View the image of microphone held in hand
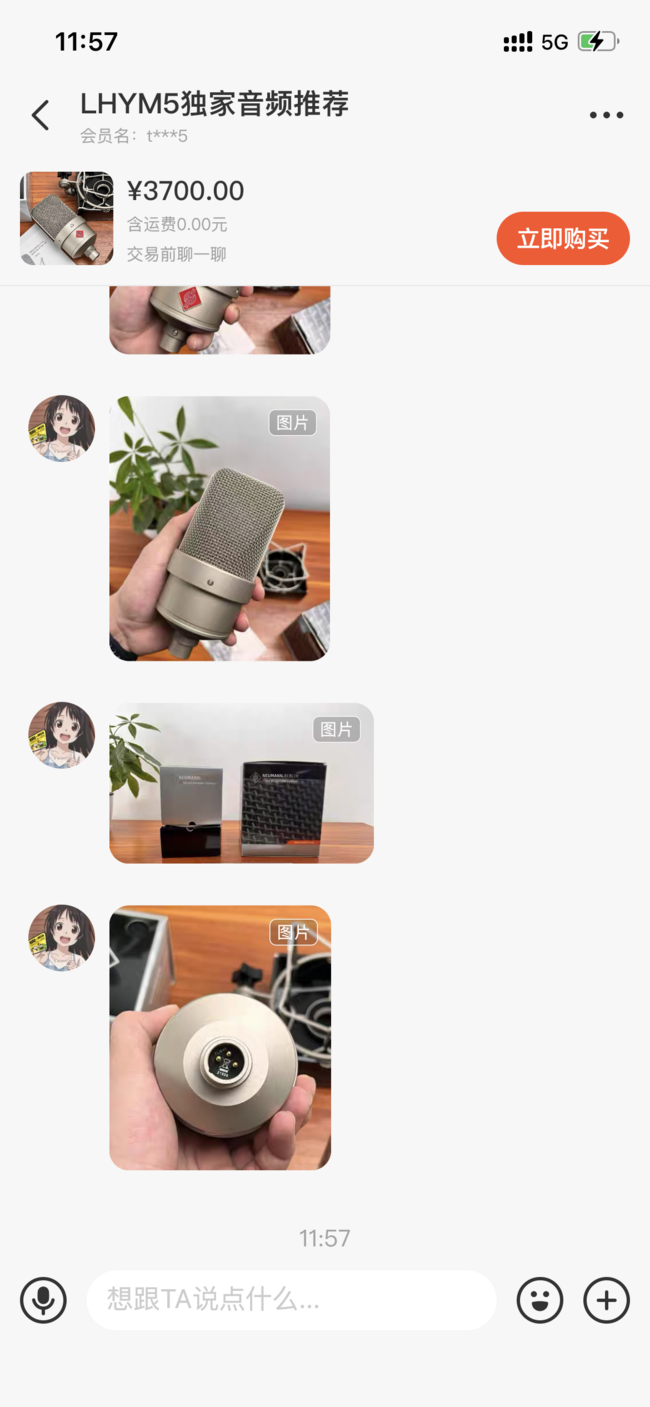The width and height of the screenshot is (650, 1407). pyautogui.click(x=219, y=528)
